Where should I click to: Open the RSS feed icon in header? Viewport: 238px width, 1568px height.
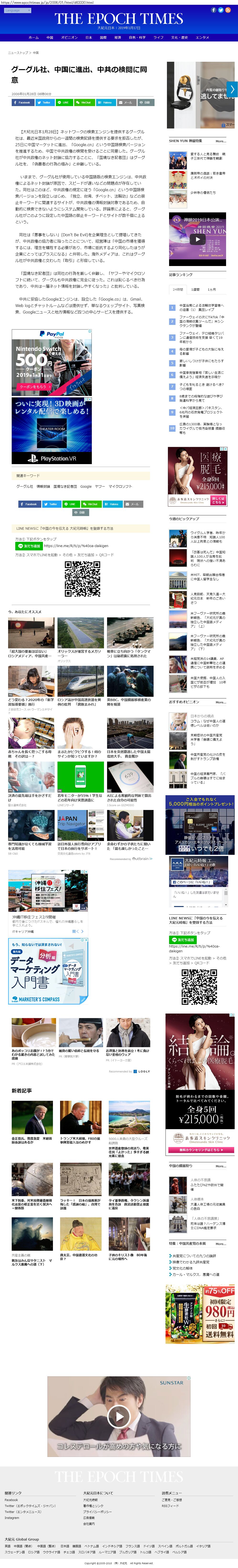[x=228, y=10]
